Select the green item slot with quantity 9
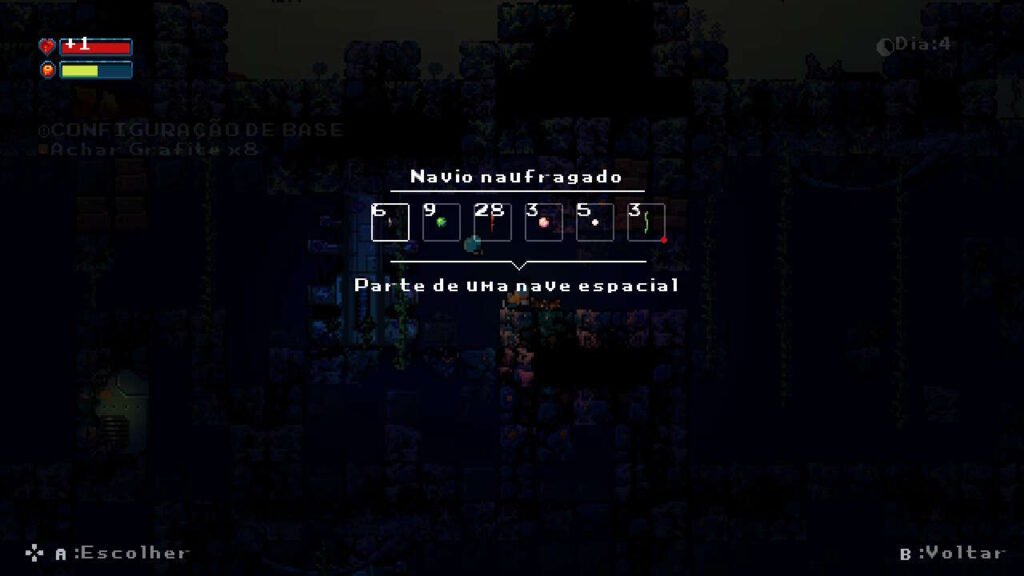Screen dimensions: 1024x576 441,222
